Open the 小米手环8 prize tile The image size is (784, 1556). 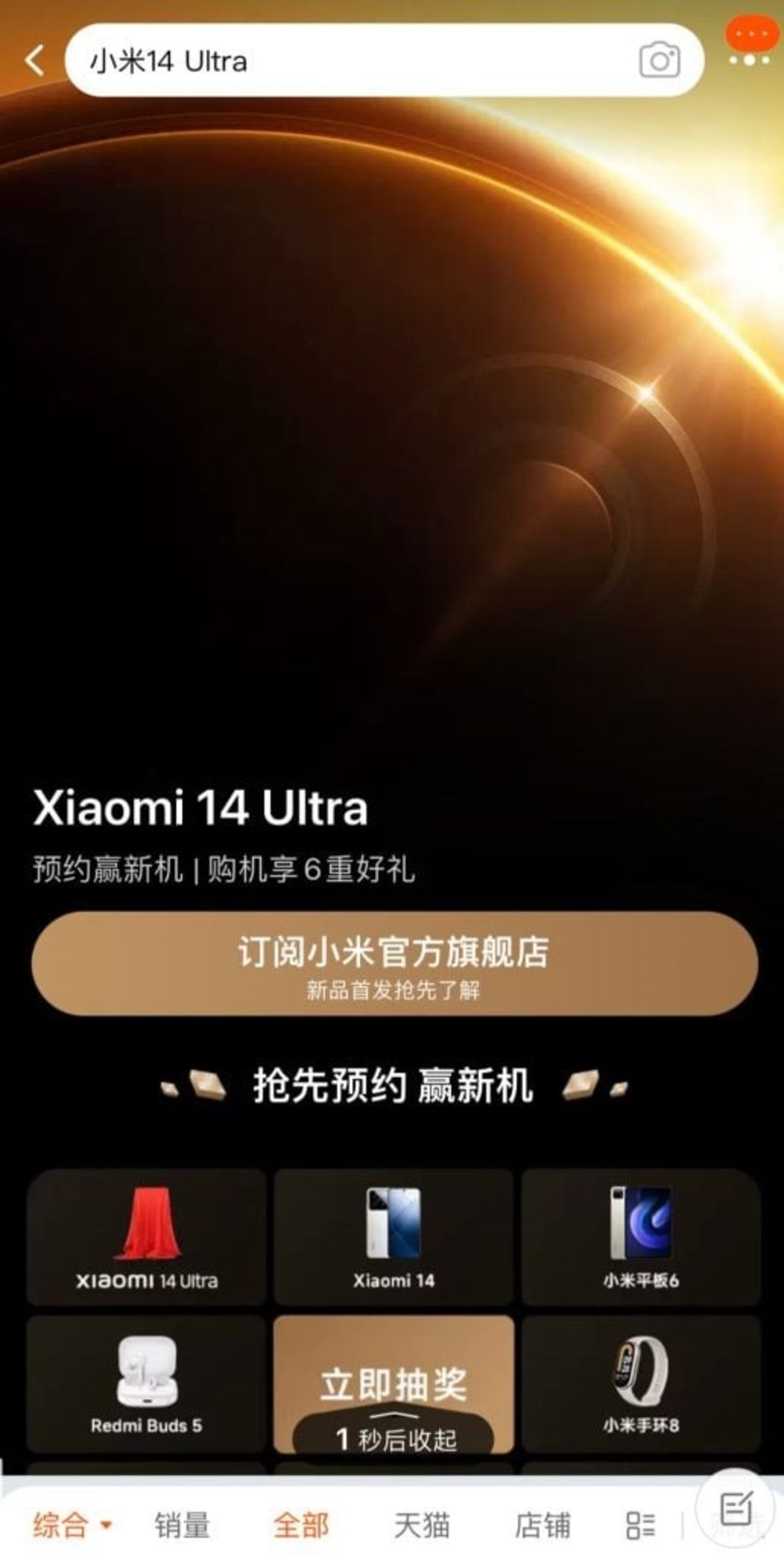point(641,1383)
